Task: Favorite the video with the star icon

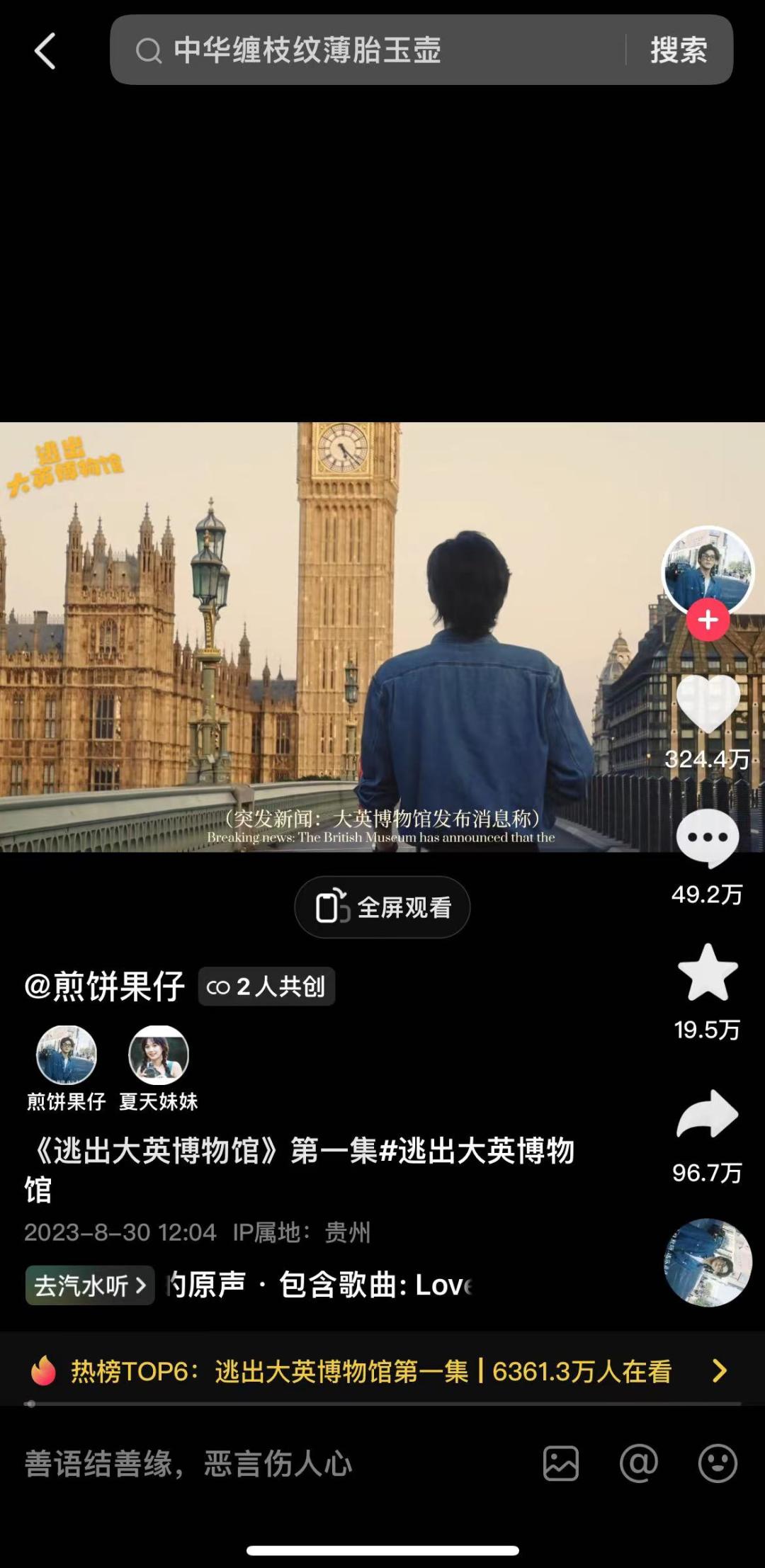Action: 708,972
